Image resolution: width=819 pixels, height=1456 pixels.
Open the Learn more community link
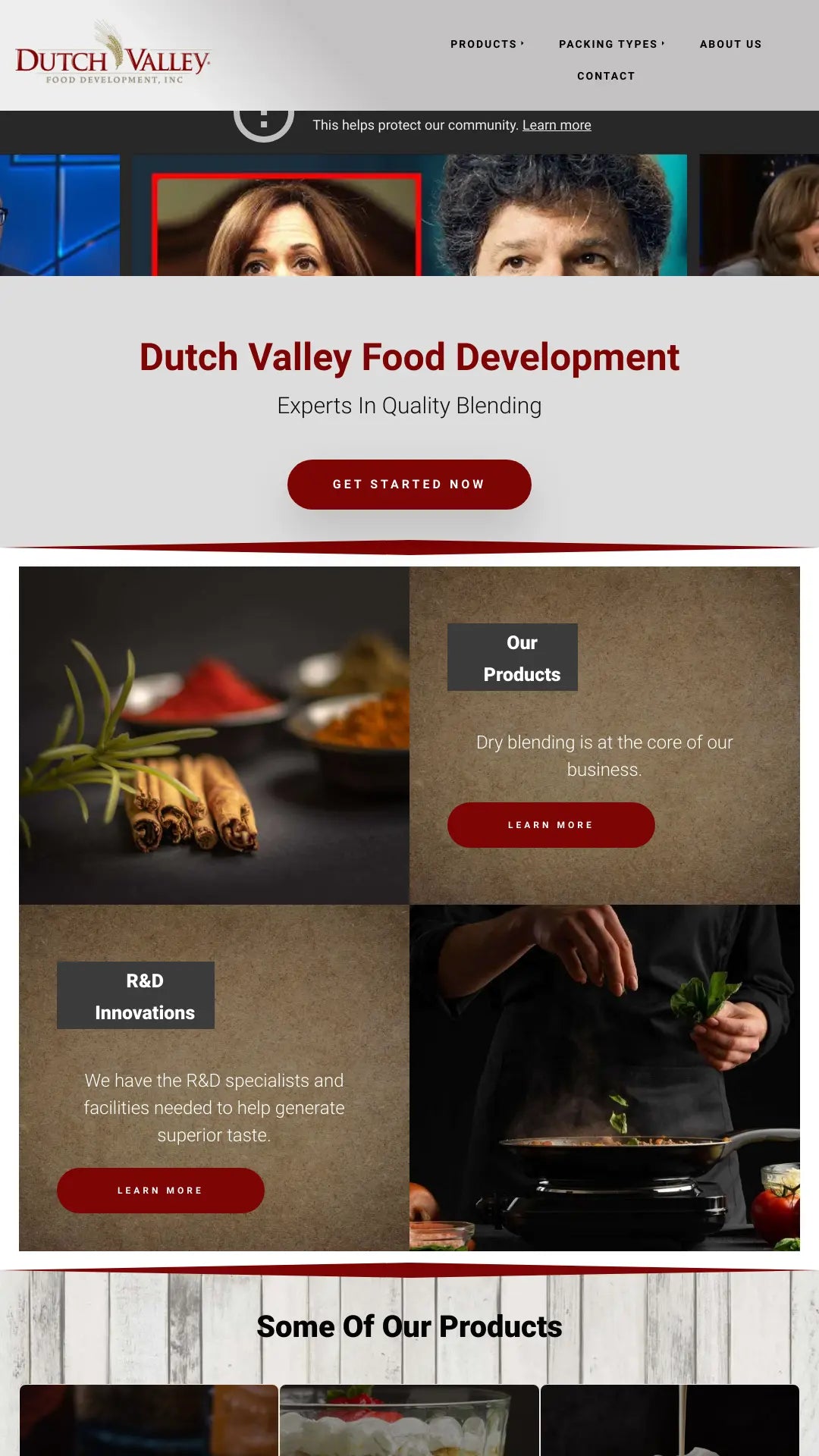556,124
